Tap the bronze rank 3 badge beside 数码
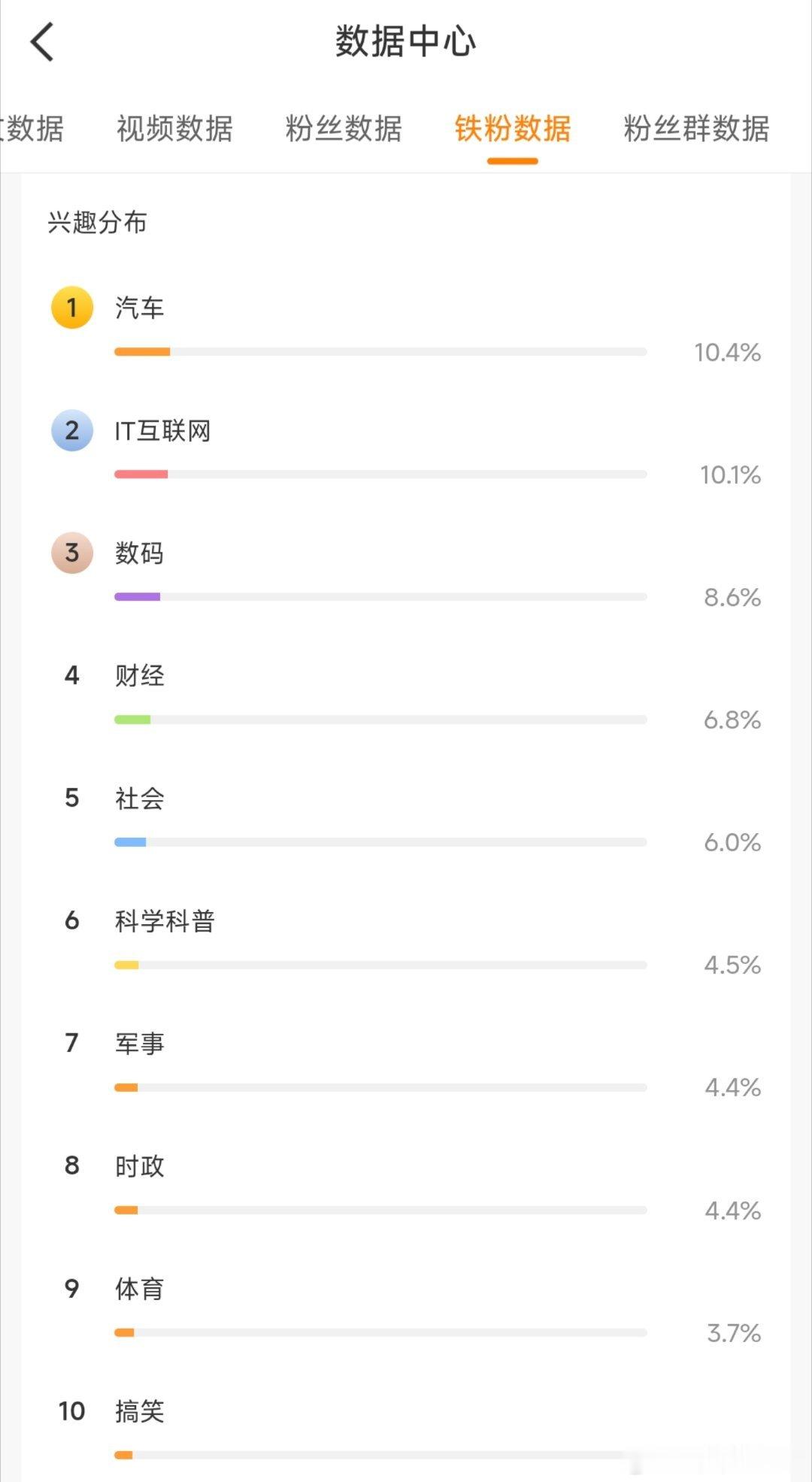This screenshot has width=812, height=1482. point(71,553)
